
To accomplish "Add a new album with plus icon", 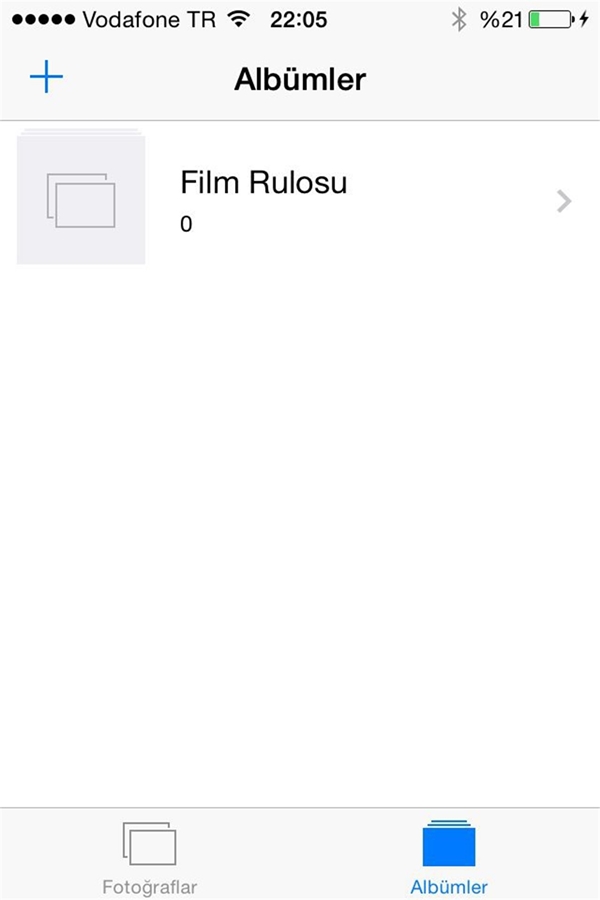I will (46, 77).
